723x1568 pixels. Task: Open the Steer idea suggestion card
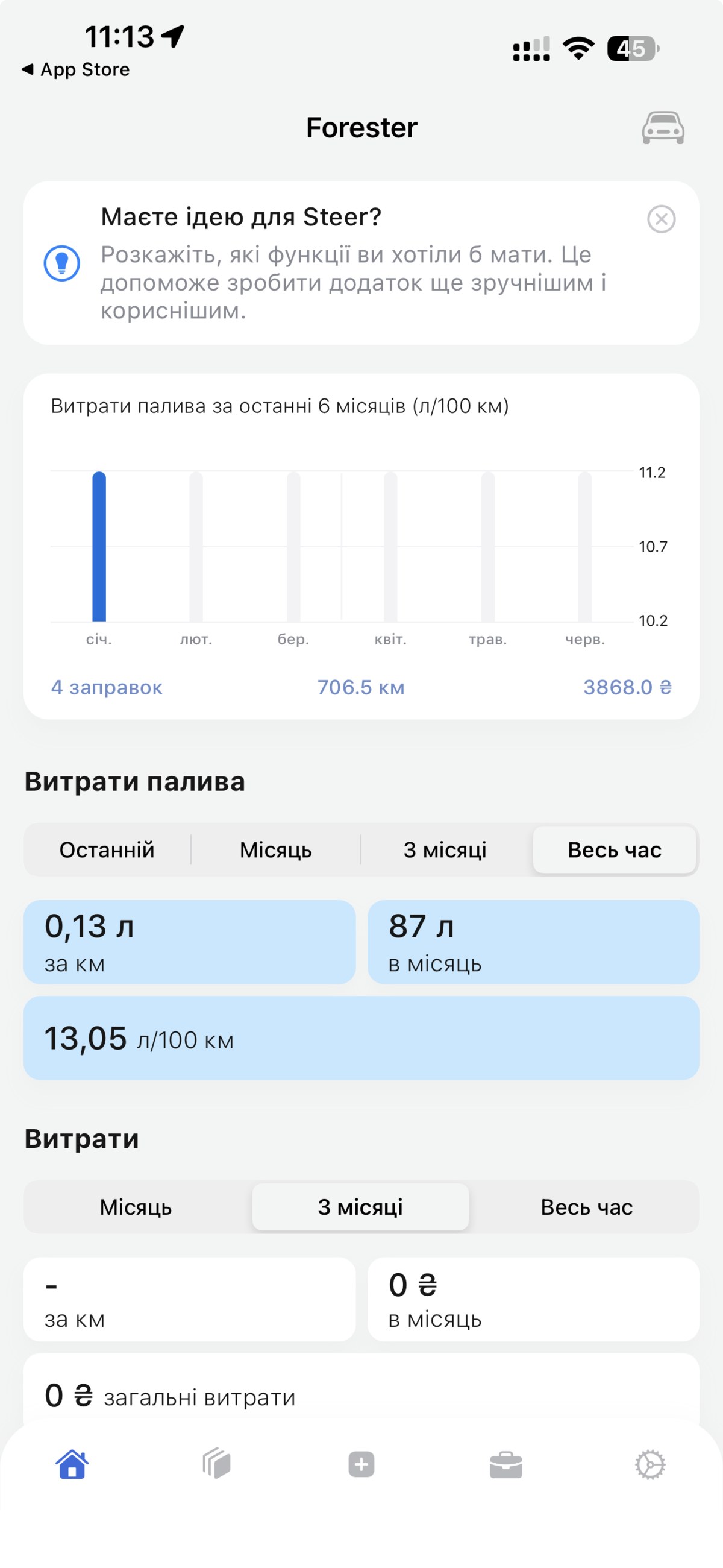pyautogui.click(x=361, y=263)
